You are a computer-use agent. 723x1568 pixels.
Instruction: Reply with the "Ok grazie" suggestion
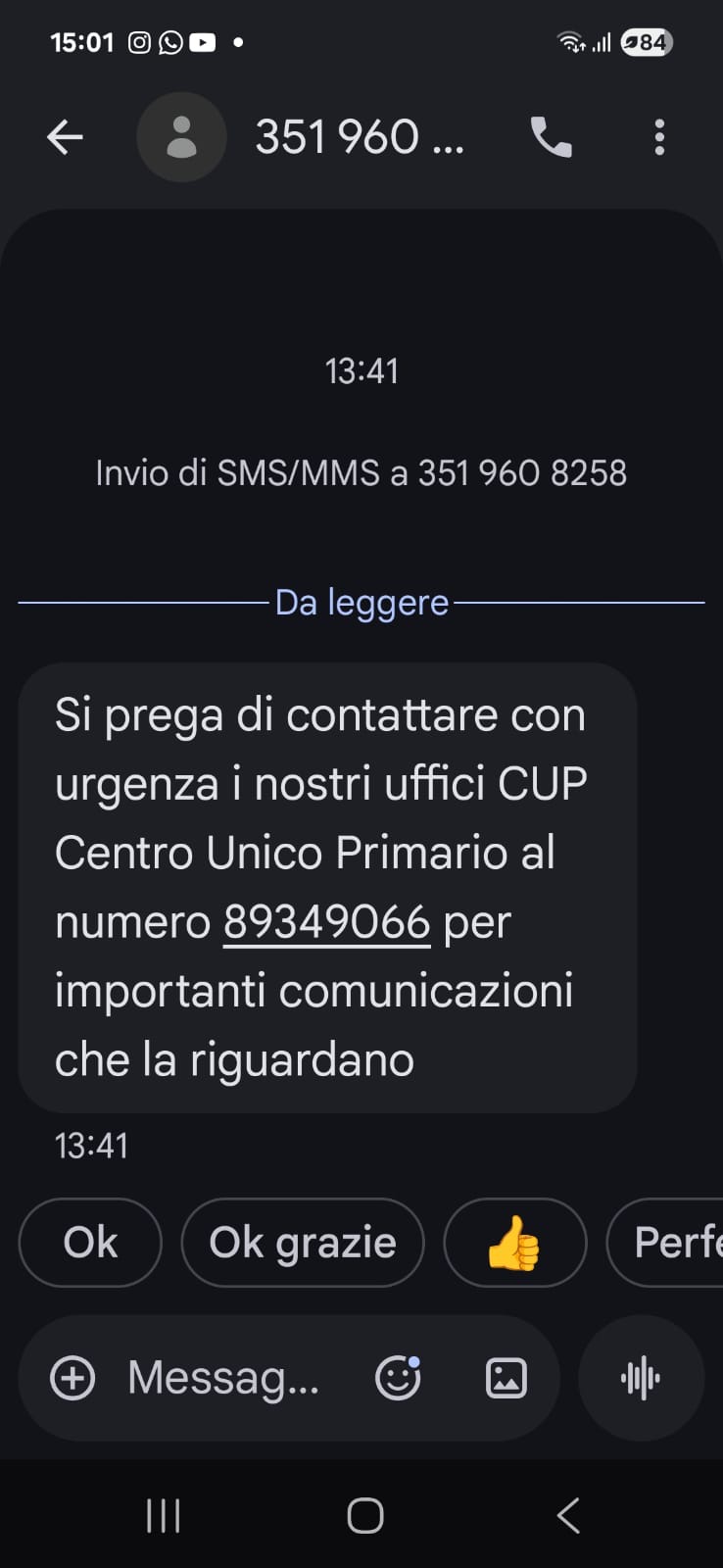point(303,1243)
